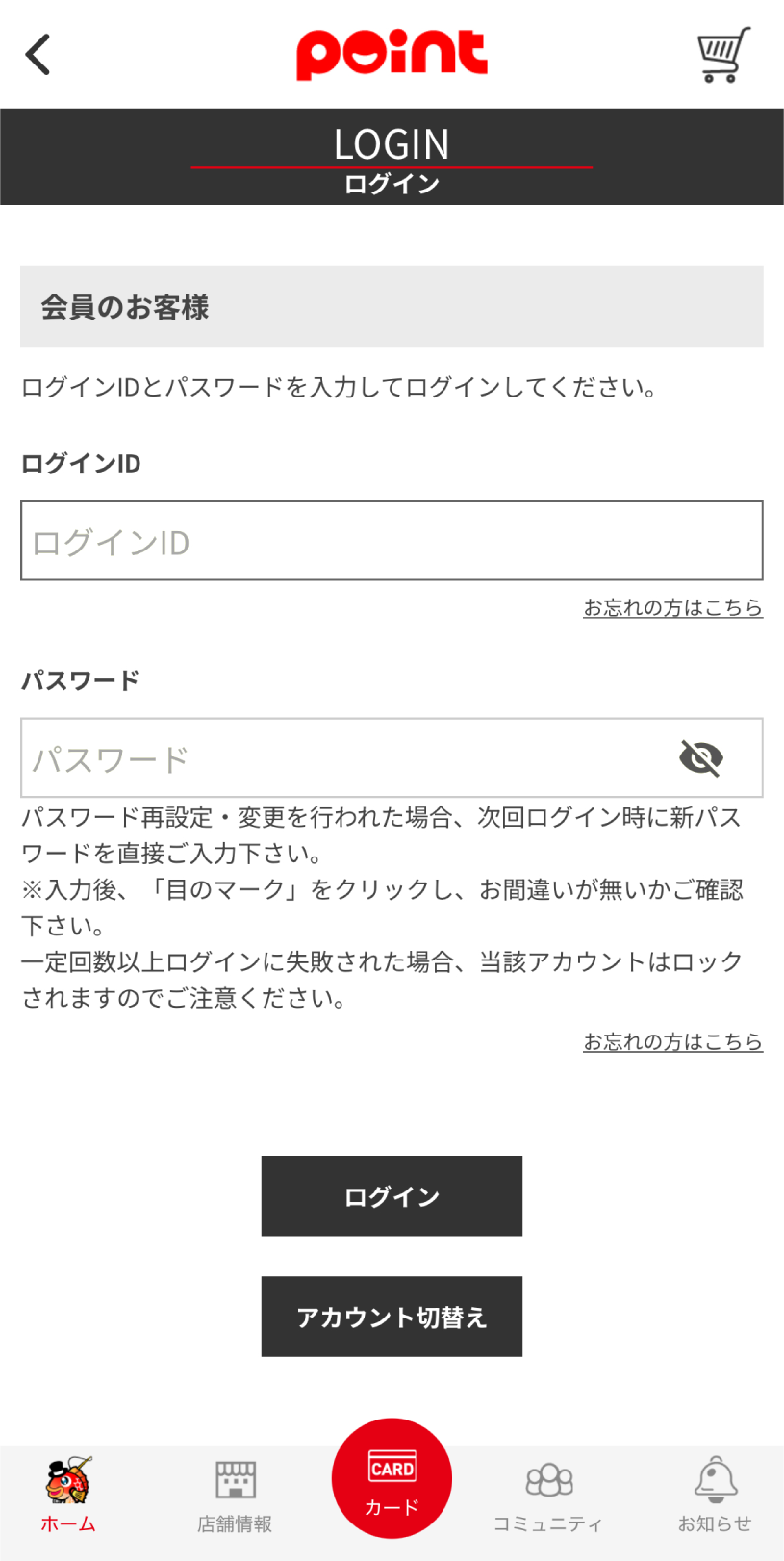The height and width of the screenshot is (1561, 784).
Task: Open the shopping cart
Action: point(723,55)
